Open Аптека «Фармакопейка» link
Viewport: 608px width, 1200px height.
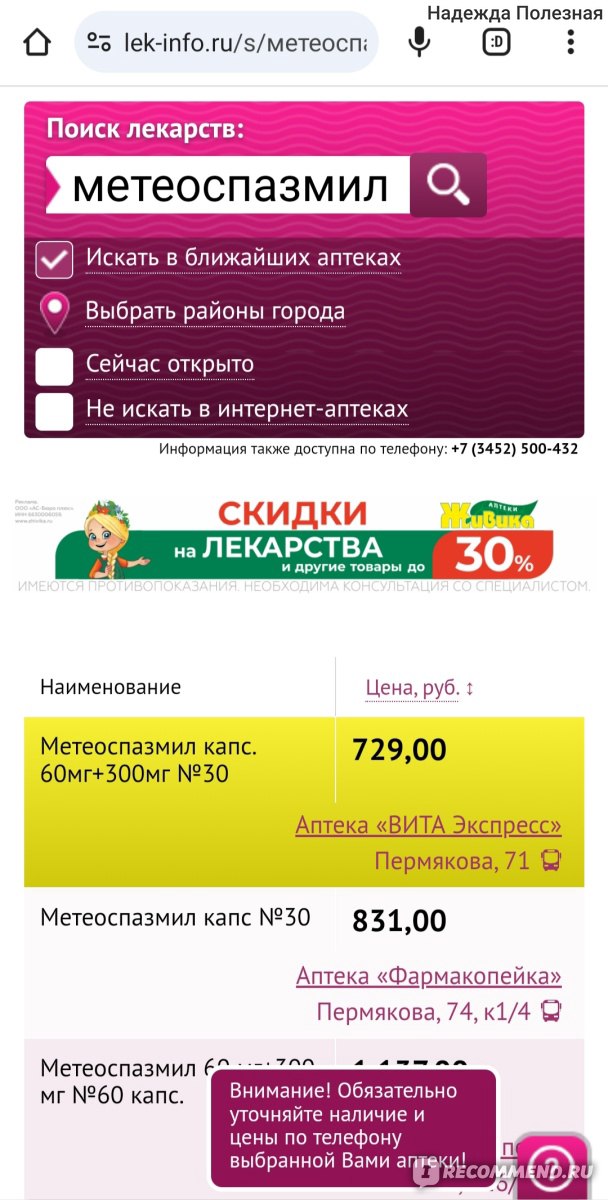coord(428,976)
